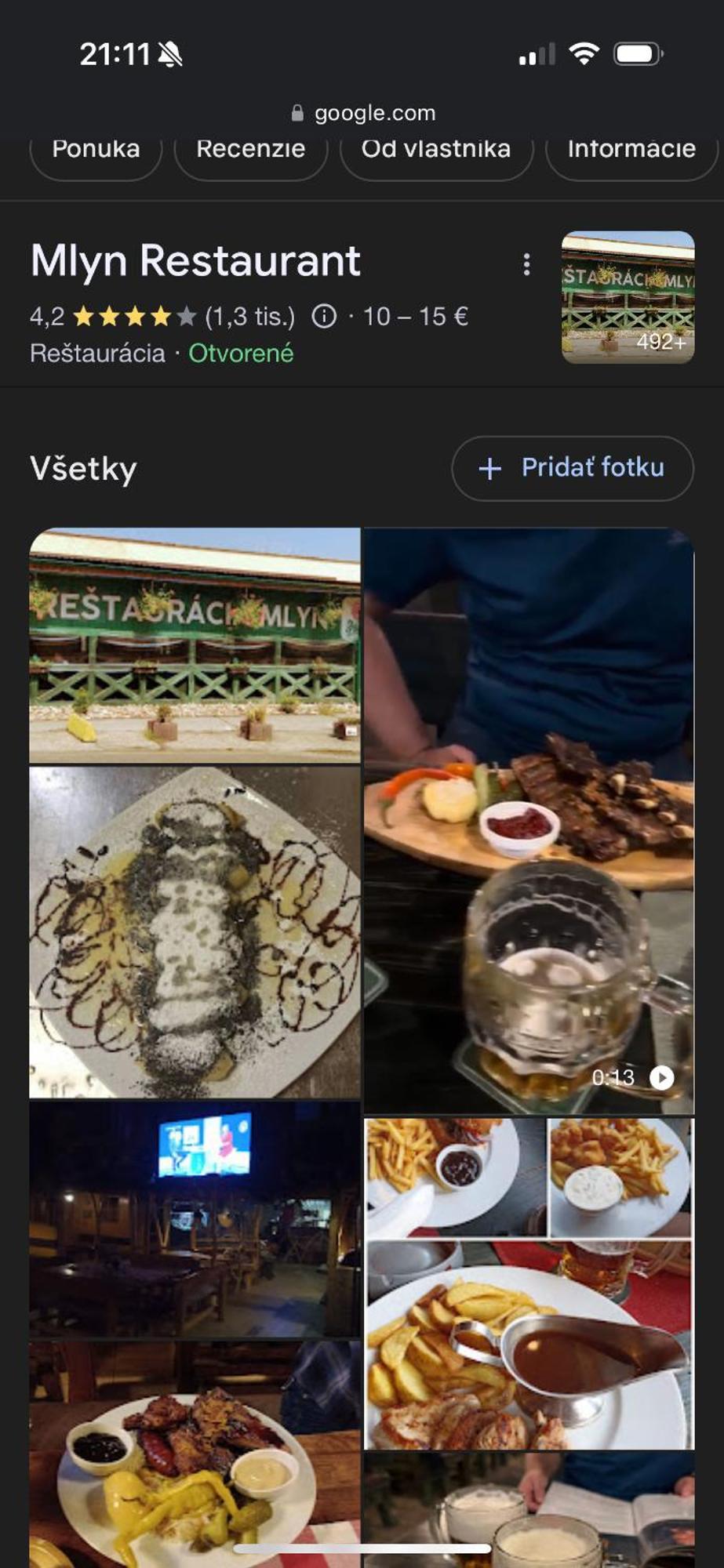
Task: Open the three-dot overflow menu
Action: click(x=526, y=264)
